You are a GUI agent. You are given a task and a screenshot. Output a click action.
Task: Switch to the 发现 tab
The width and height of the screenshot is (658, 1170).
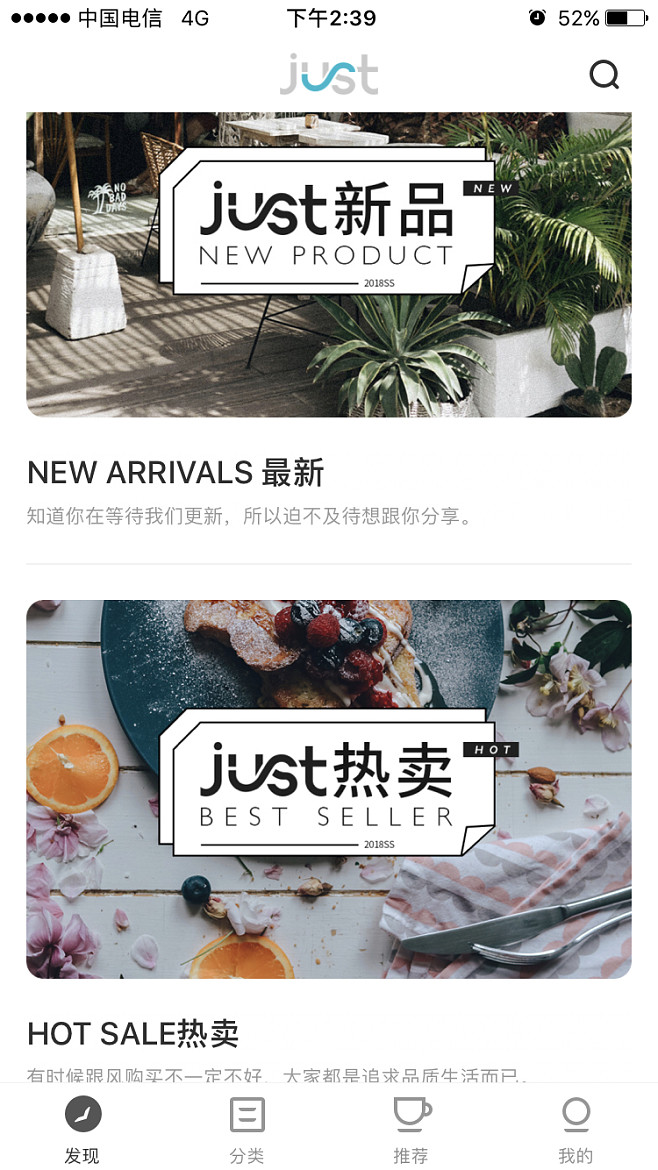[83, 1129]
